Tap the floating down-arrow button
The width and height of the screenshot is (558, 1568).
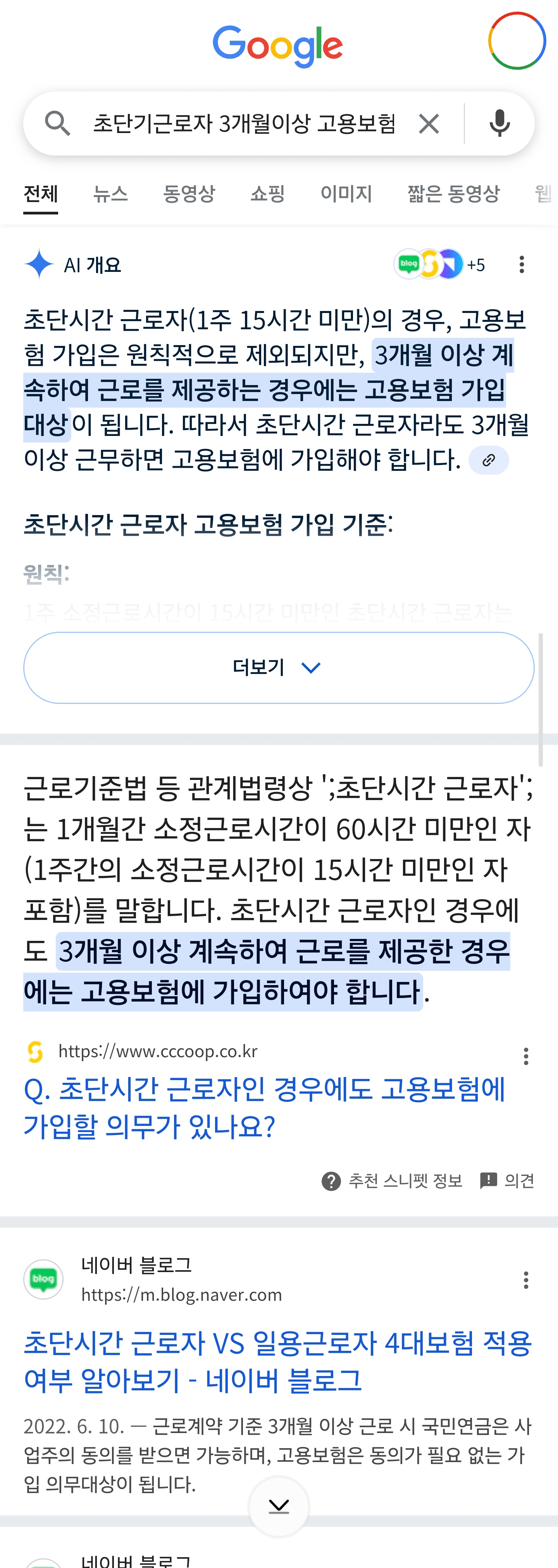coord(279,1506)
